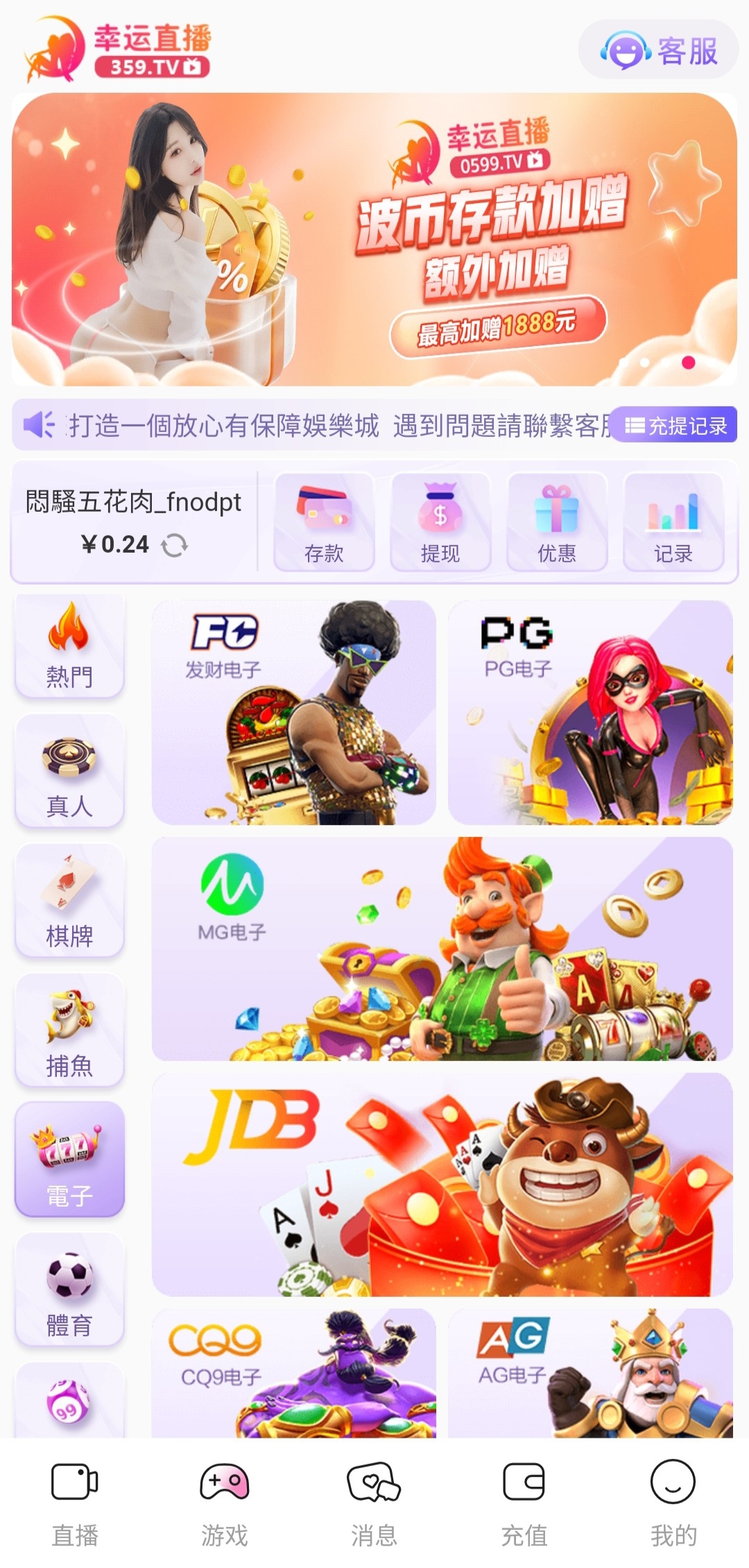Open the MG电子 game tile
749x1568 pixels.
[442, 949]
